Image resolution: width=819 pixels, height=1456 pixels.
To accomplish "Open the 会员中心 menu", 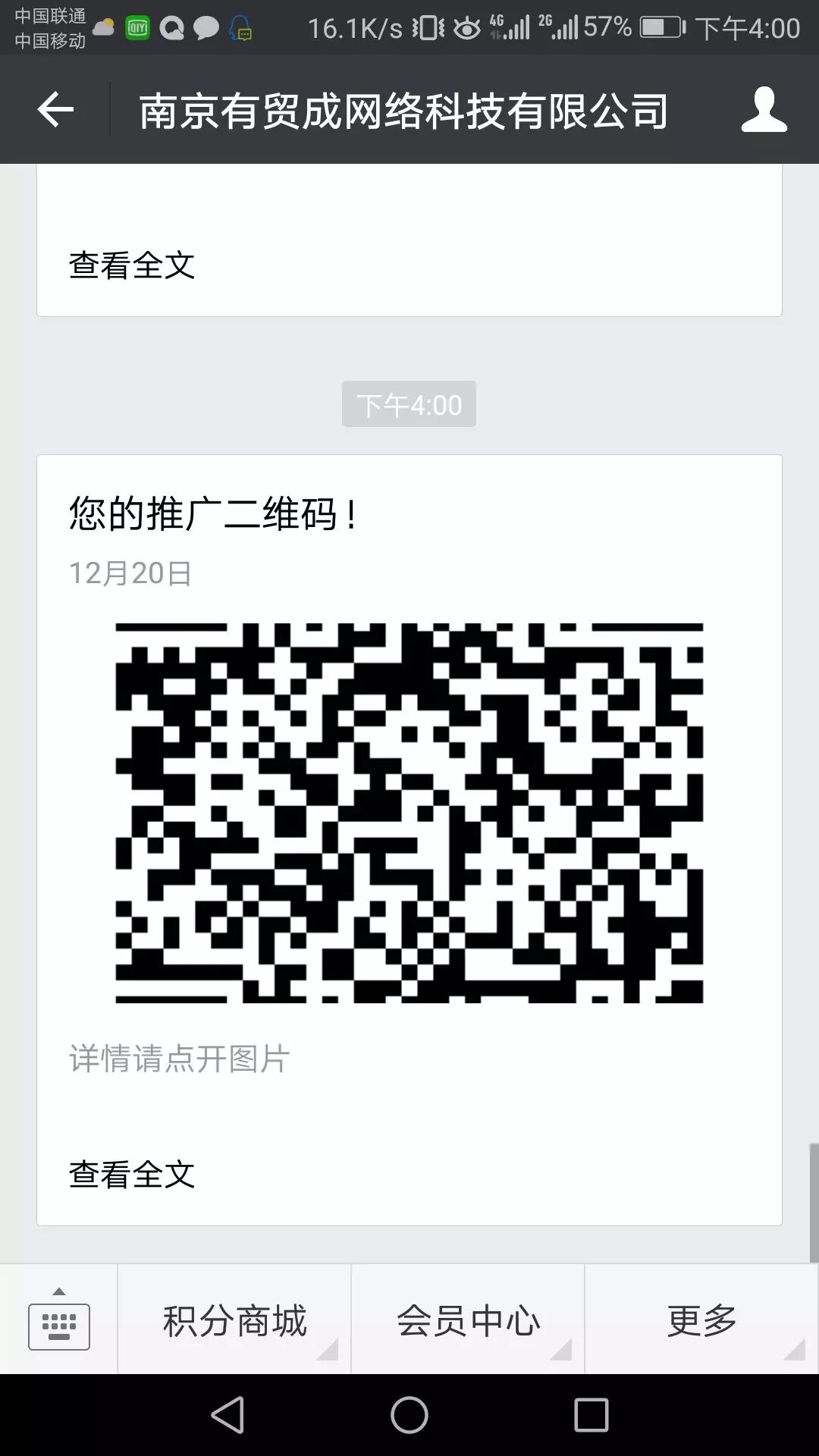I will [x=468, y=1320].
